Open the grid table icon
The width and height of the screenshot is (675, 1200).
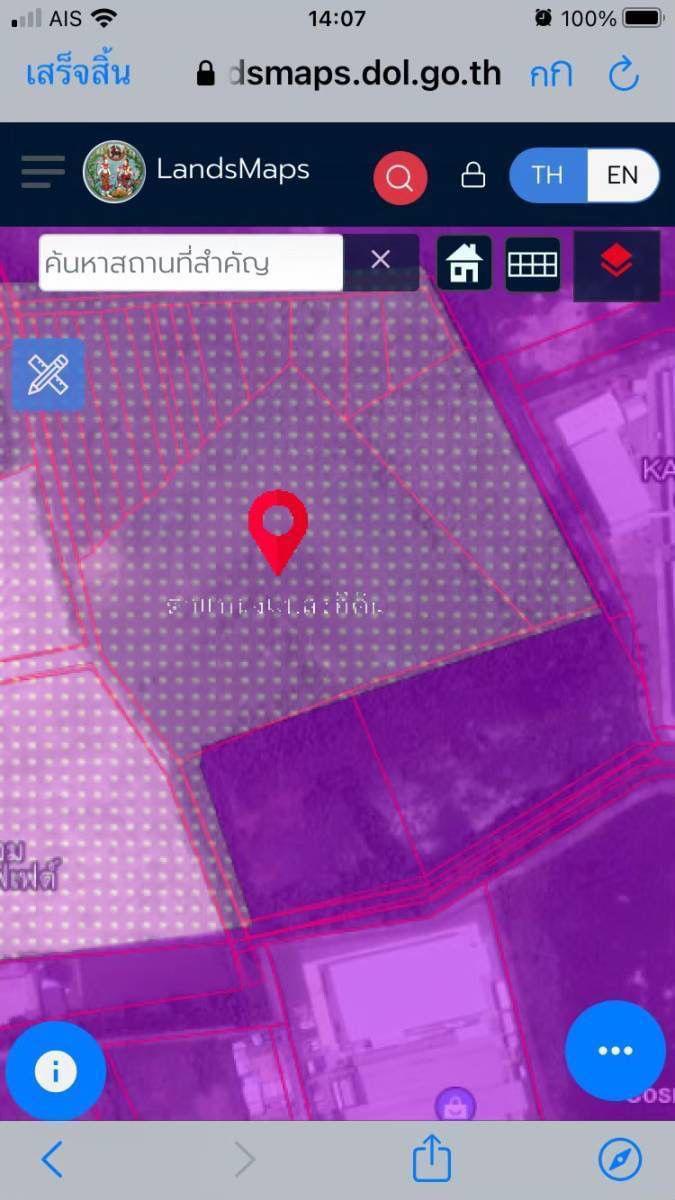pos(532,264)
